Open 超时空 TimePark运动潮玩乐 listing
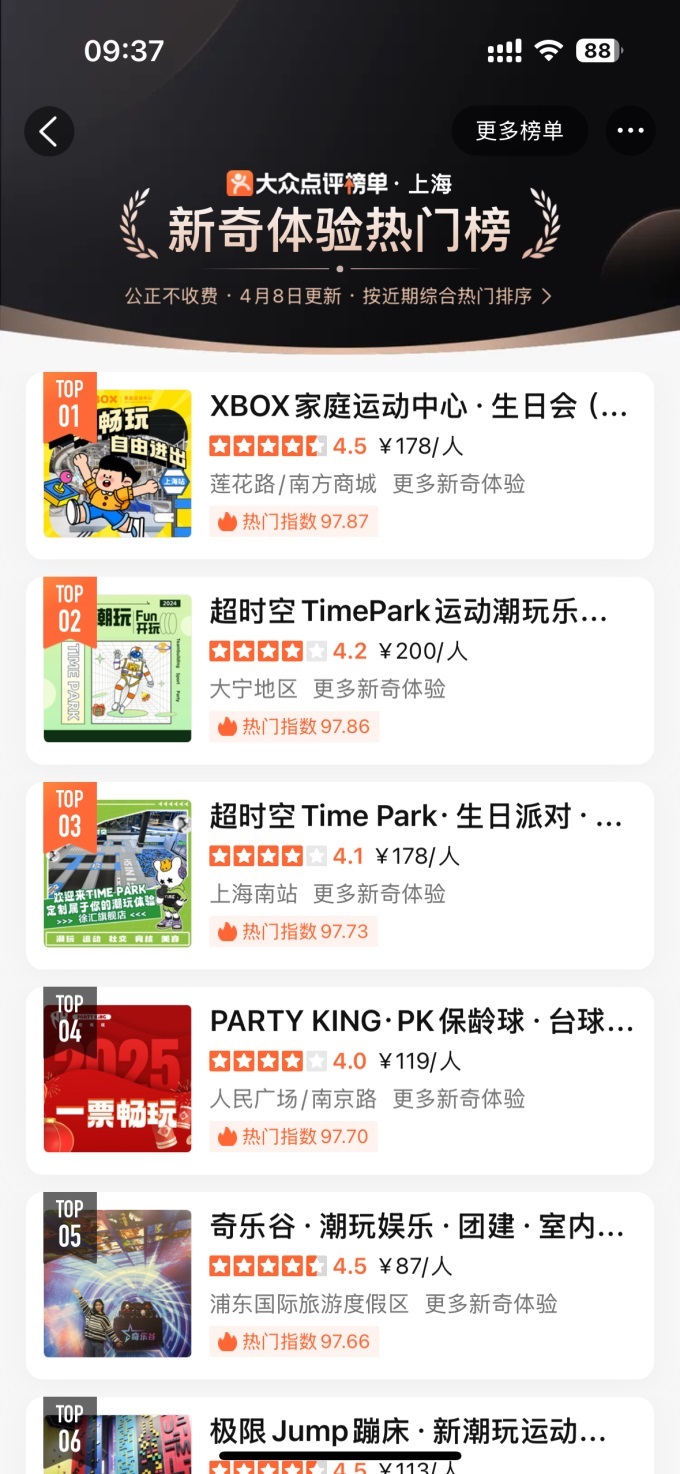This screenshot has width=680, height=1474. coord(408,612)
